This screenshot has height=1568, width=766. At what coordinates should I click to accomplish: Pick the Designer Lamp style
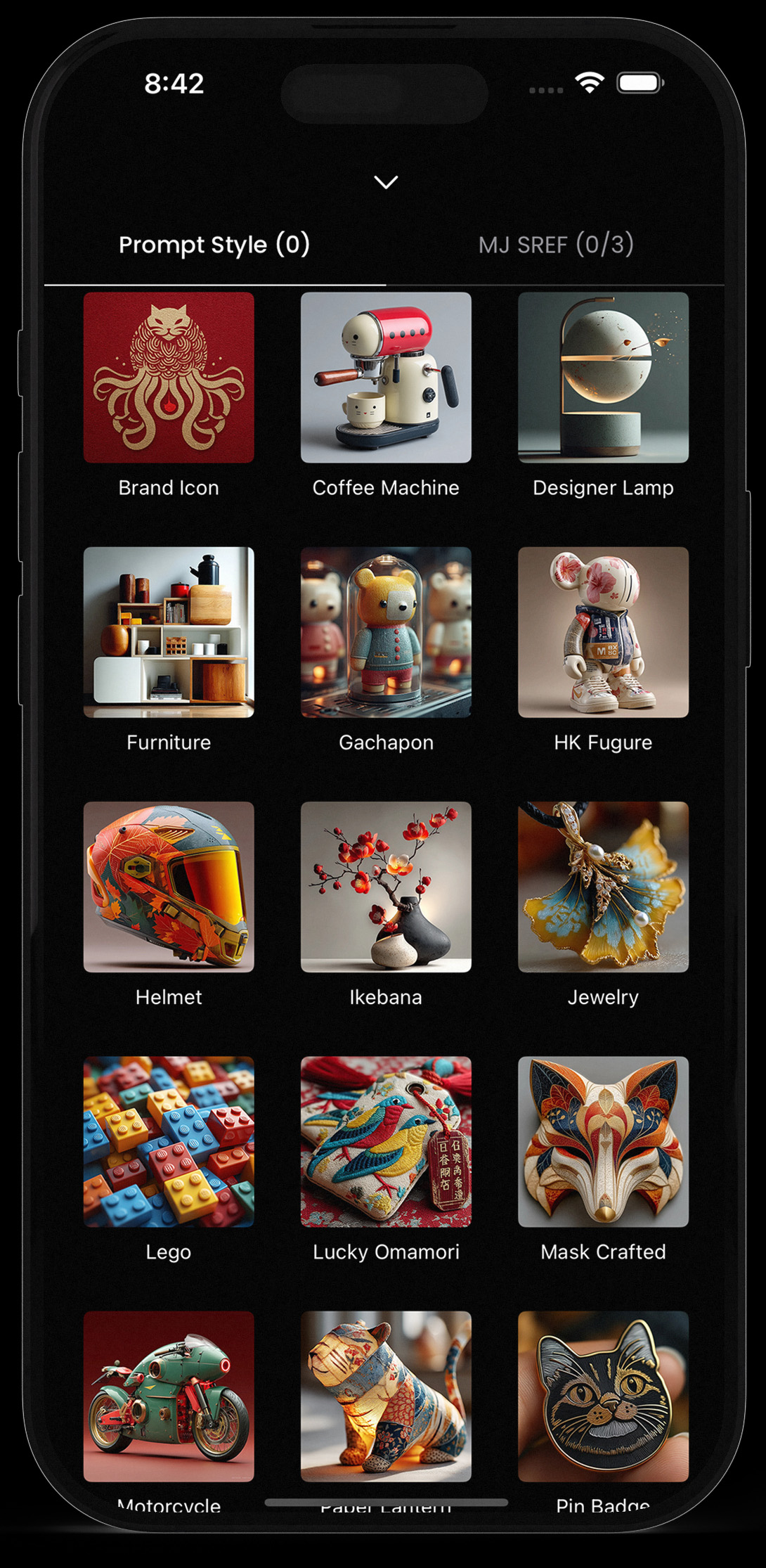[603, 378]
